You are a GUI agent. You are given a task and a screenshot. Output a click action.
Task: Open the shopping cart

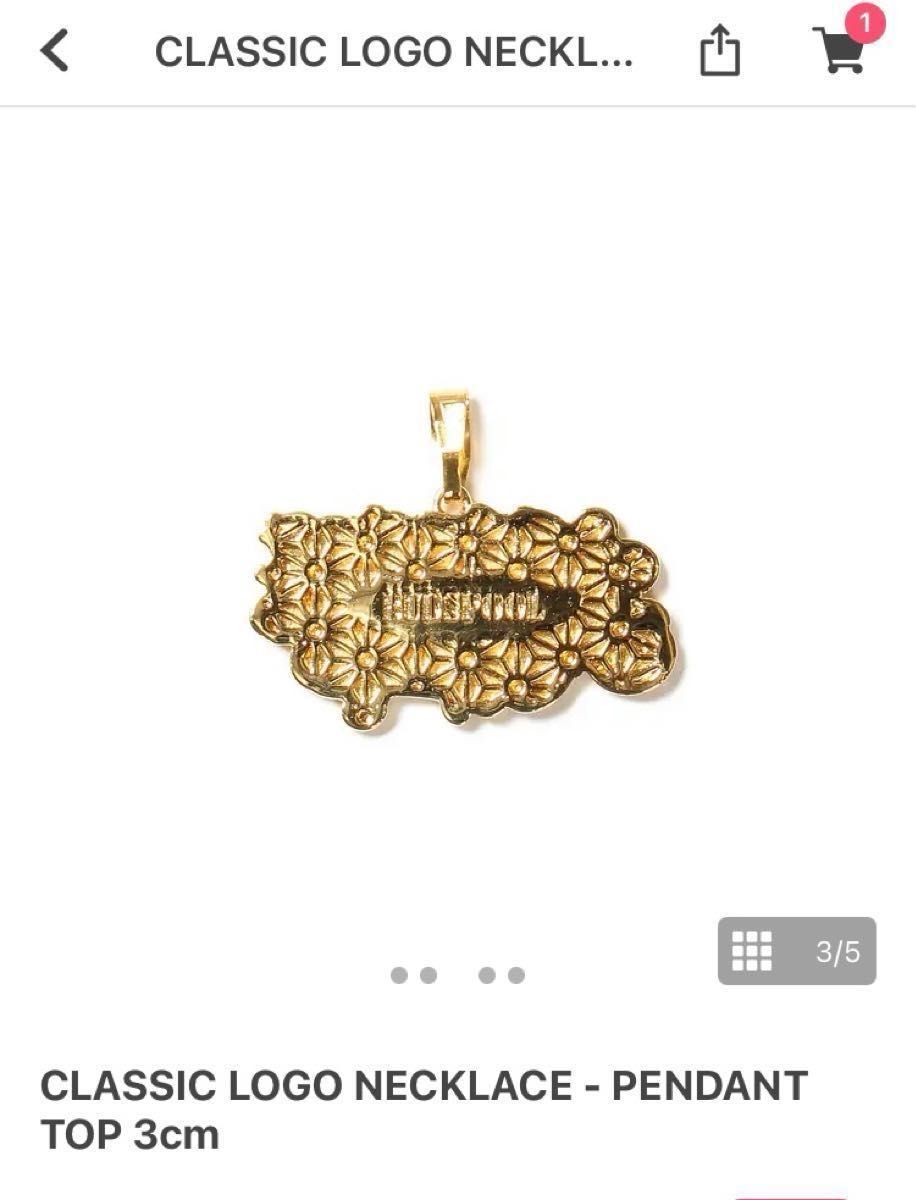[x=841, y=50]
